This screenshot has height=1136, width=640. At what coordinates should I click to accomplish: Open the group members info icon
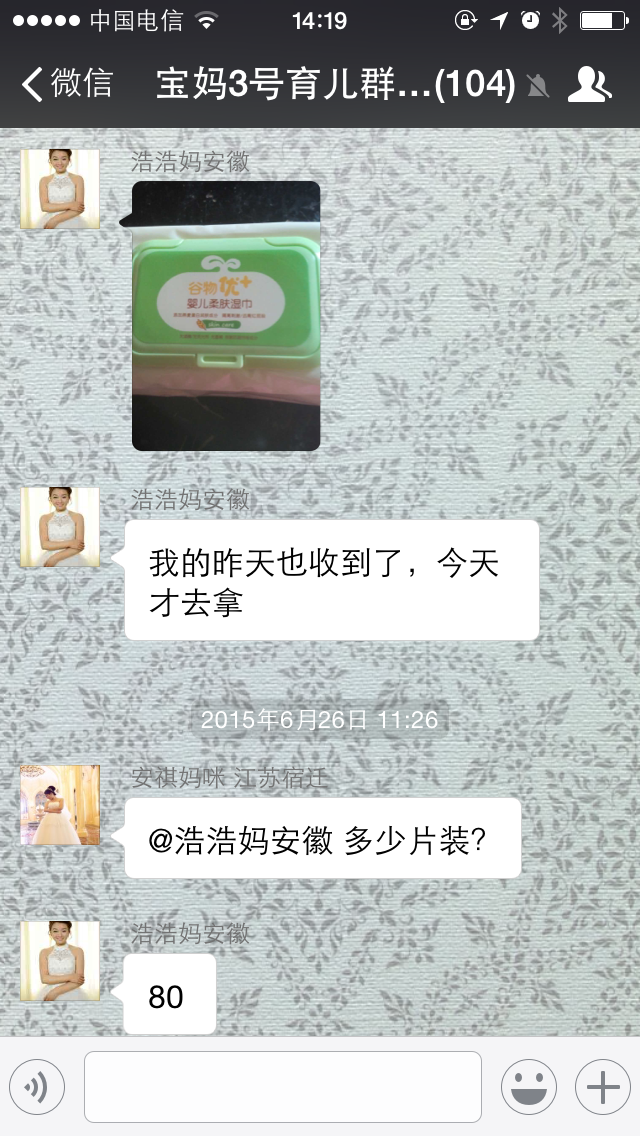589,85
